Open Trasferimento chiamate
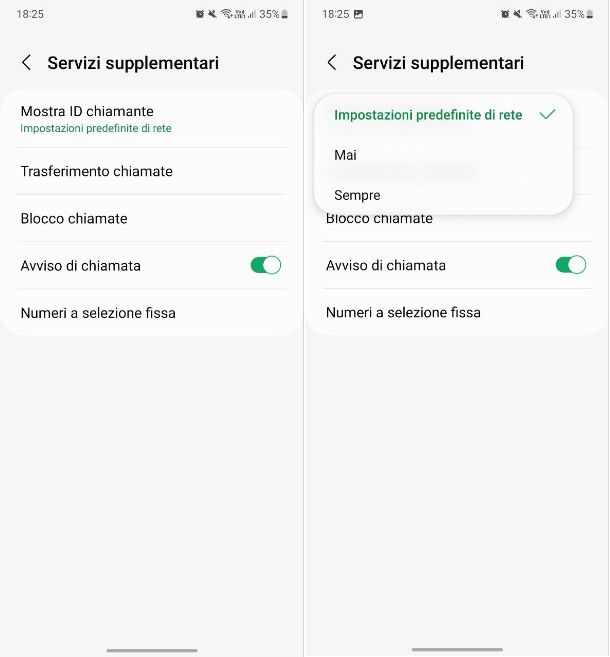This screenshot has height=657, width=610. coord(97,171)
